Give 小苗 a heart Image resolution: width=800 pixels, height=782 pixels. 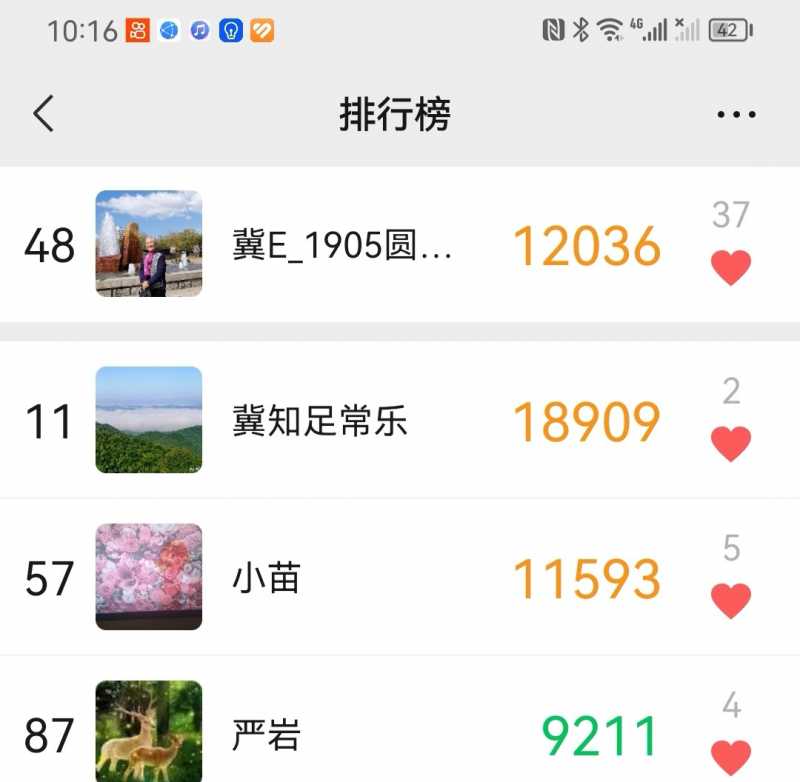730,600
